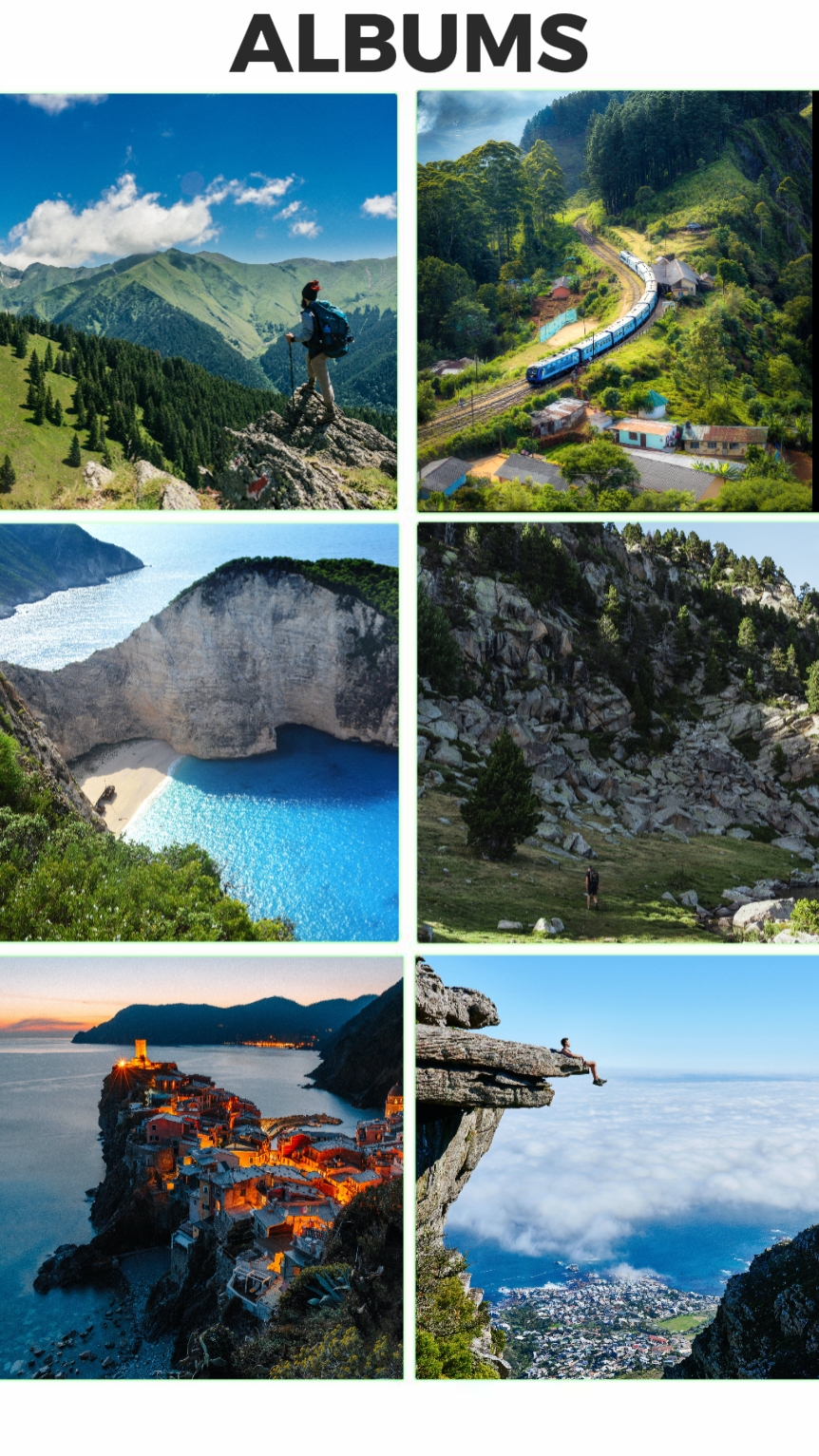Open the album with person on rock ledge

[618, 1167]
